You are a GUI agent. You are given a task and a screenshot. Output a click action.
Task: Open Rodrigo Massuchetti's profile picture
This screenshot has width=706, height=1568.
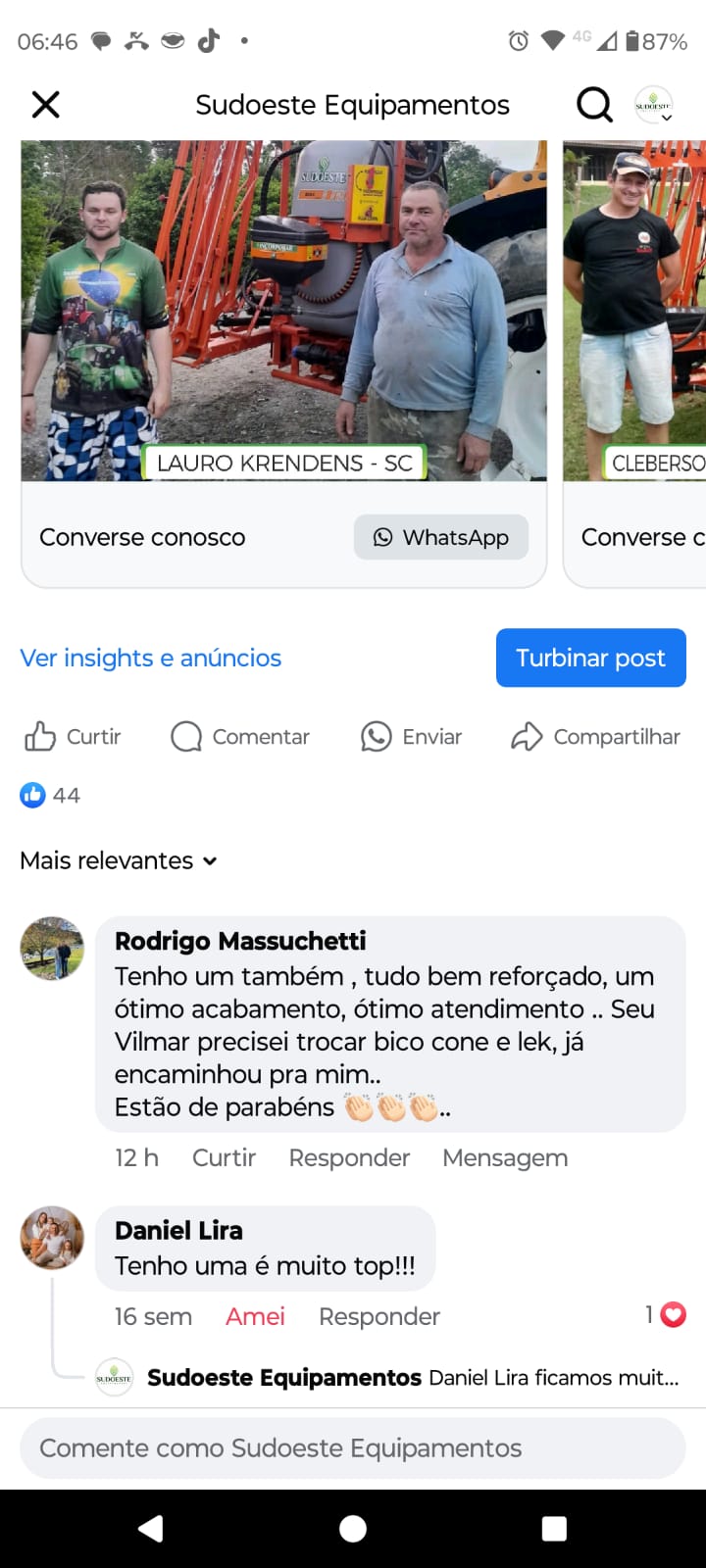(51, 948)
